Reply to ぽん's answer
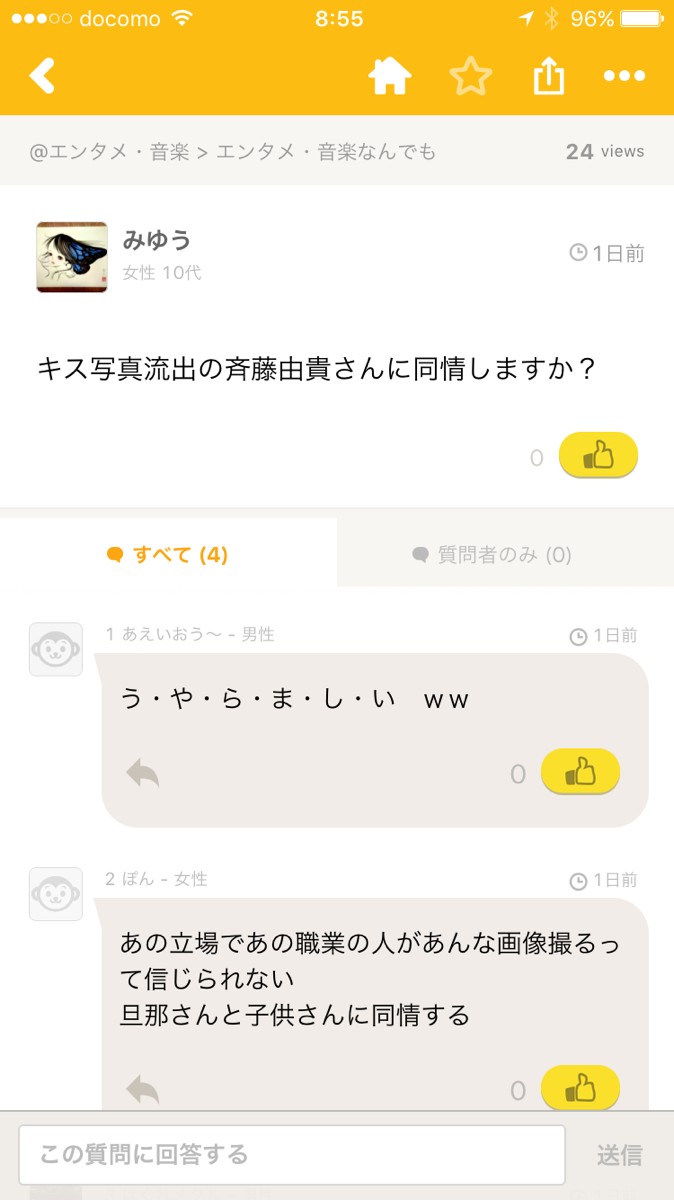Viewport: 674px width, 1200px height. point(142,1088)
